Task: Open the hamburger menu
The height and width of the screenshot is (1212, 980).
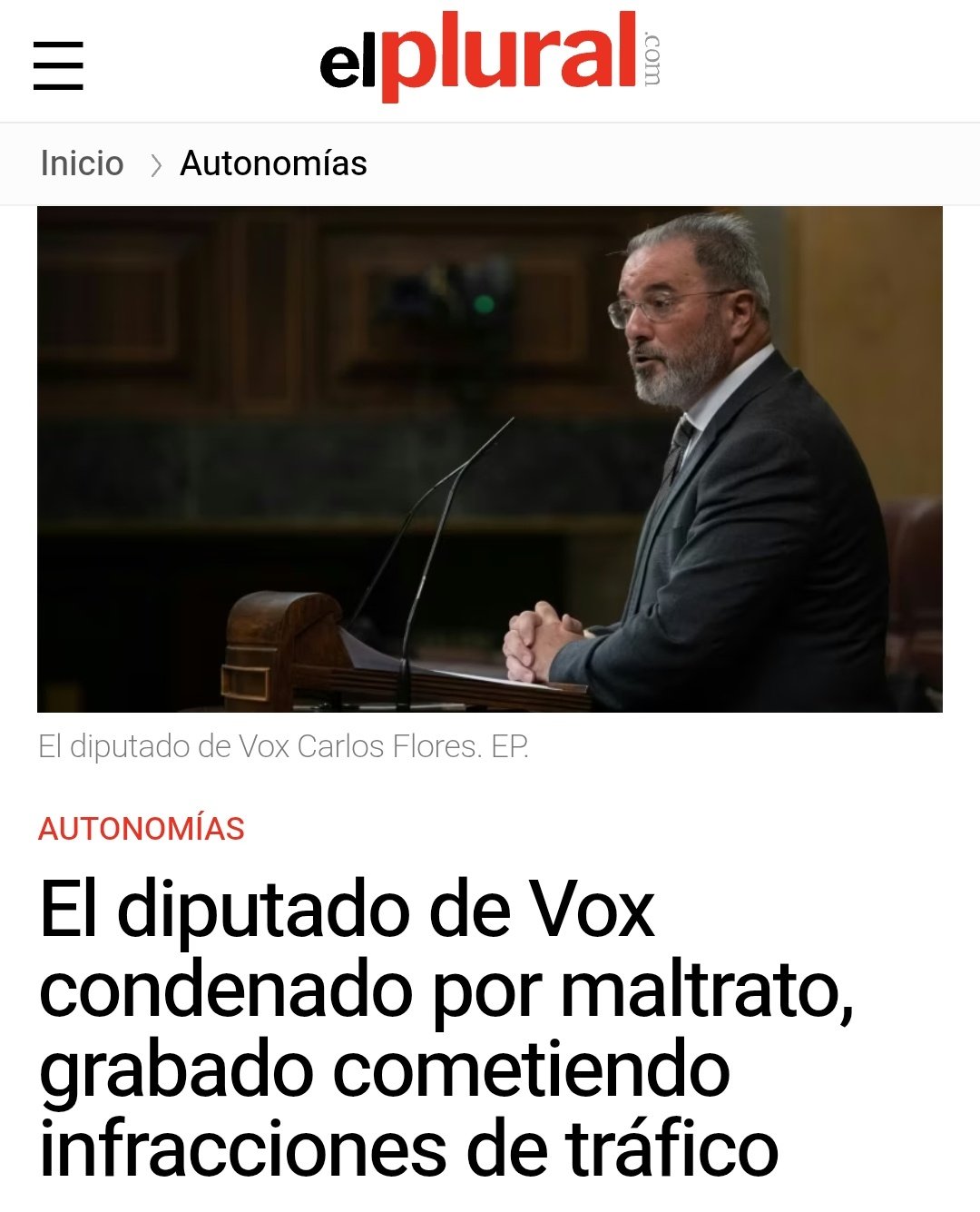Action: click(x=58, y=65)
